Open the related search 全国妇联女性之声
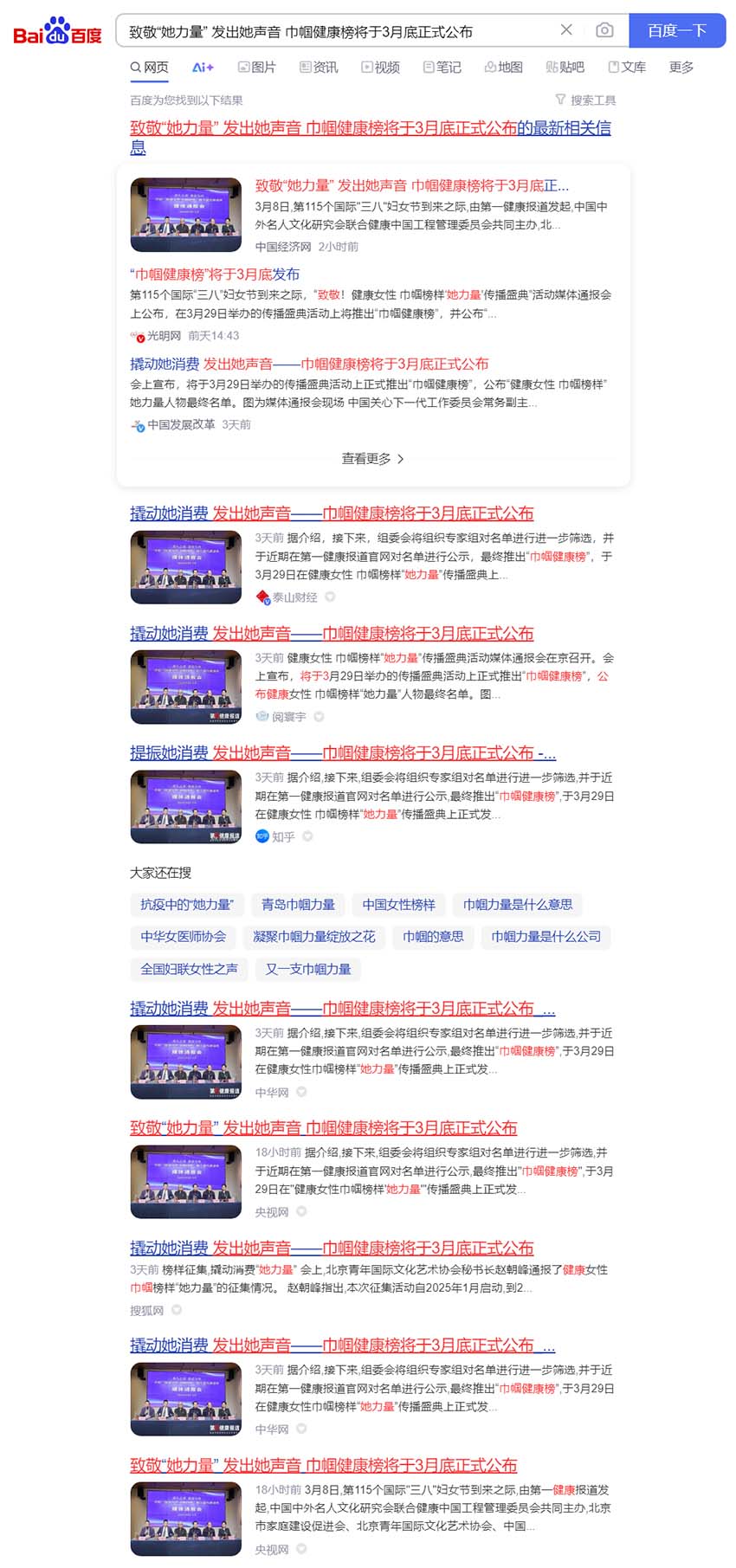The height and width of the screenshot is (1568, 736). pyautogui.click(x=189, y=970)
